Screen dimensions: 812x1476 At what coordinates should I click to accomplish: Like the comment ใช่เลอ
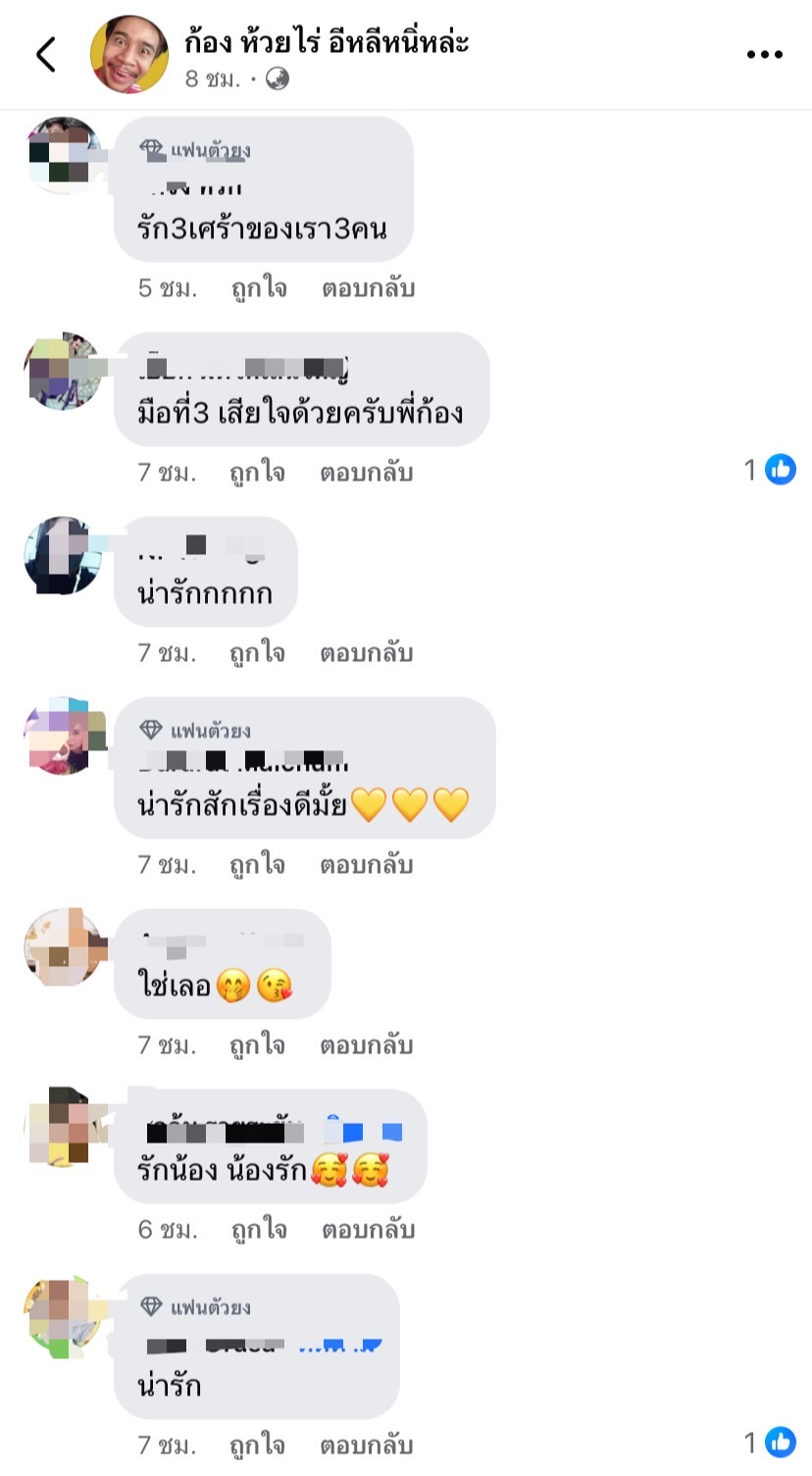pos(257,1045)
